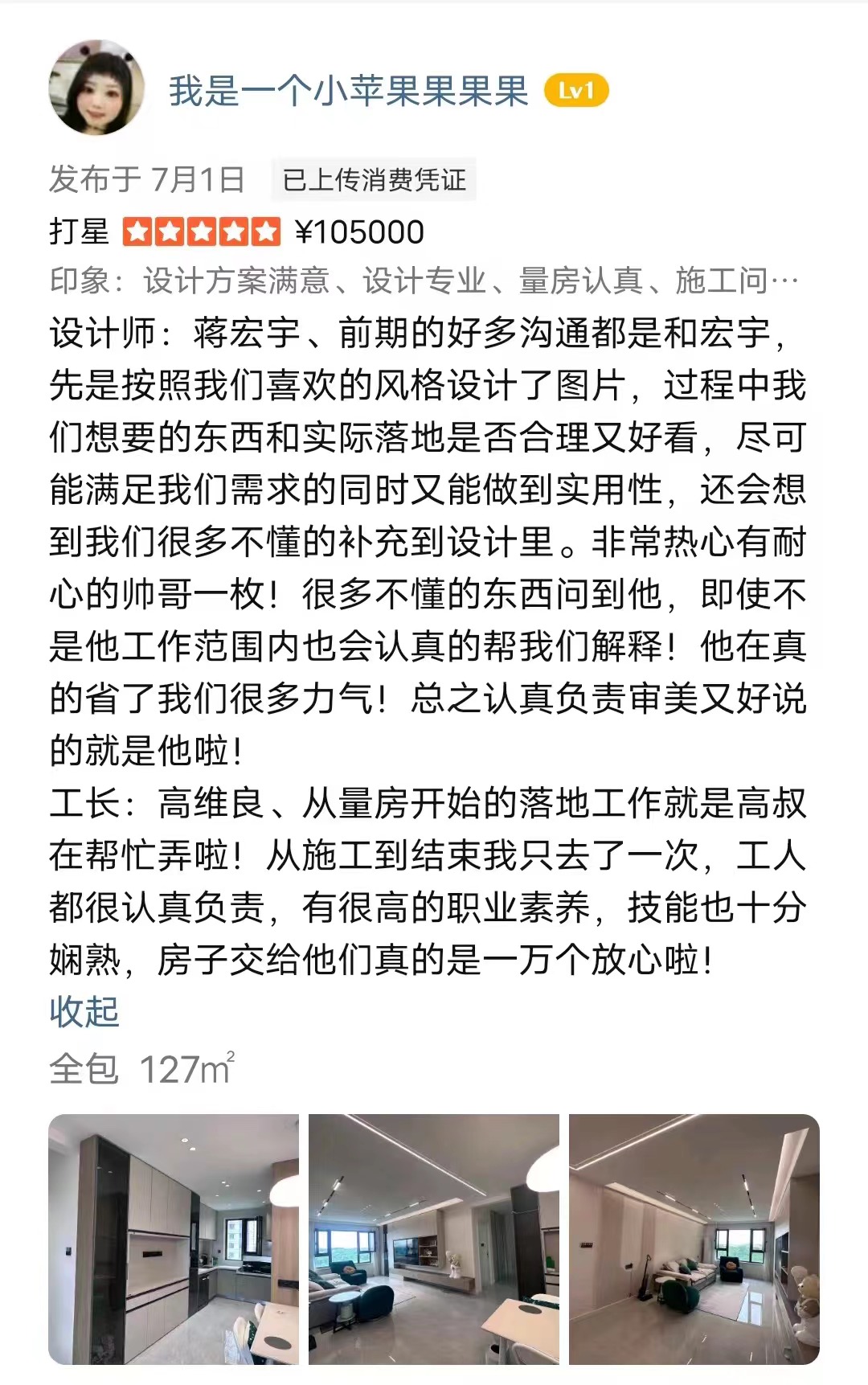868x1385 pixels.
Task: Open the kitchen cabinet photo
Action: pyautogui.click(x=174, y=1239)
